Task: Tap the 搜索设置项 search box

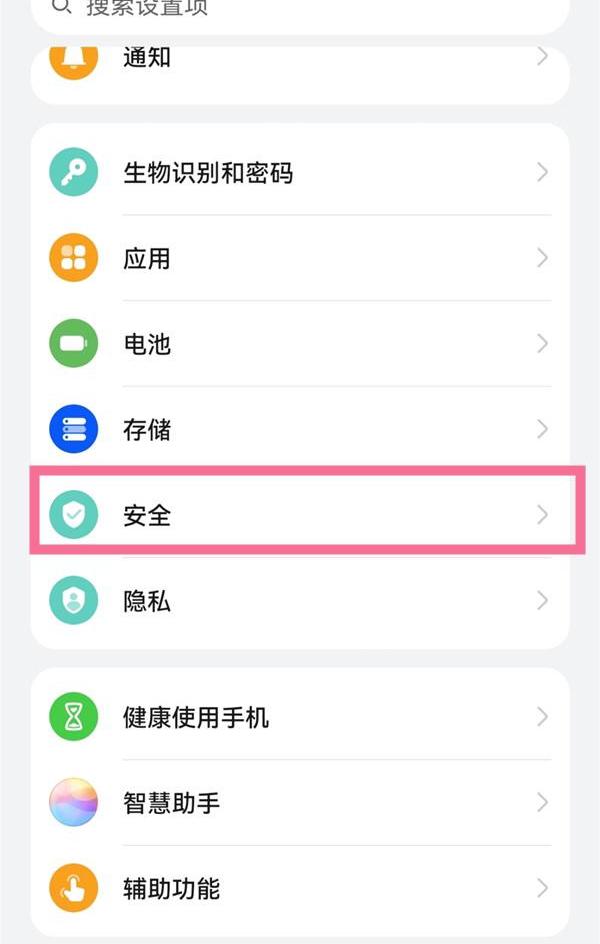Action: tap(300, 10)
